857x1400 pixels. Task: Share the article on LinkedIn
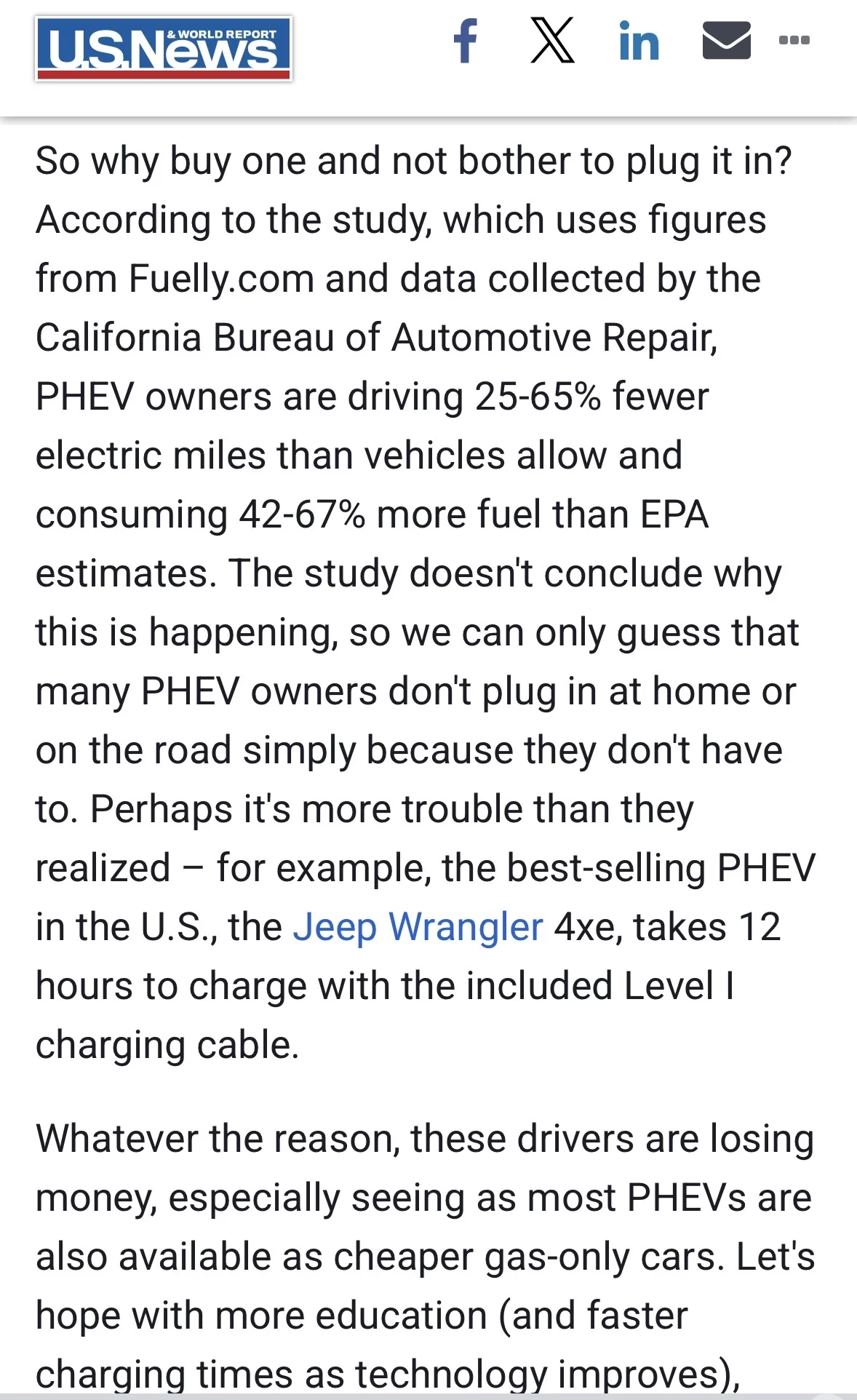639,41
